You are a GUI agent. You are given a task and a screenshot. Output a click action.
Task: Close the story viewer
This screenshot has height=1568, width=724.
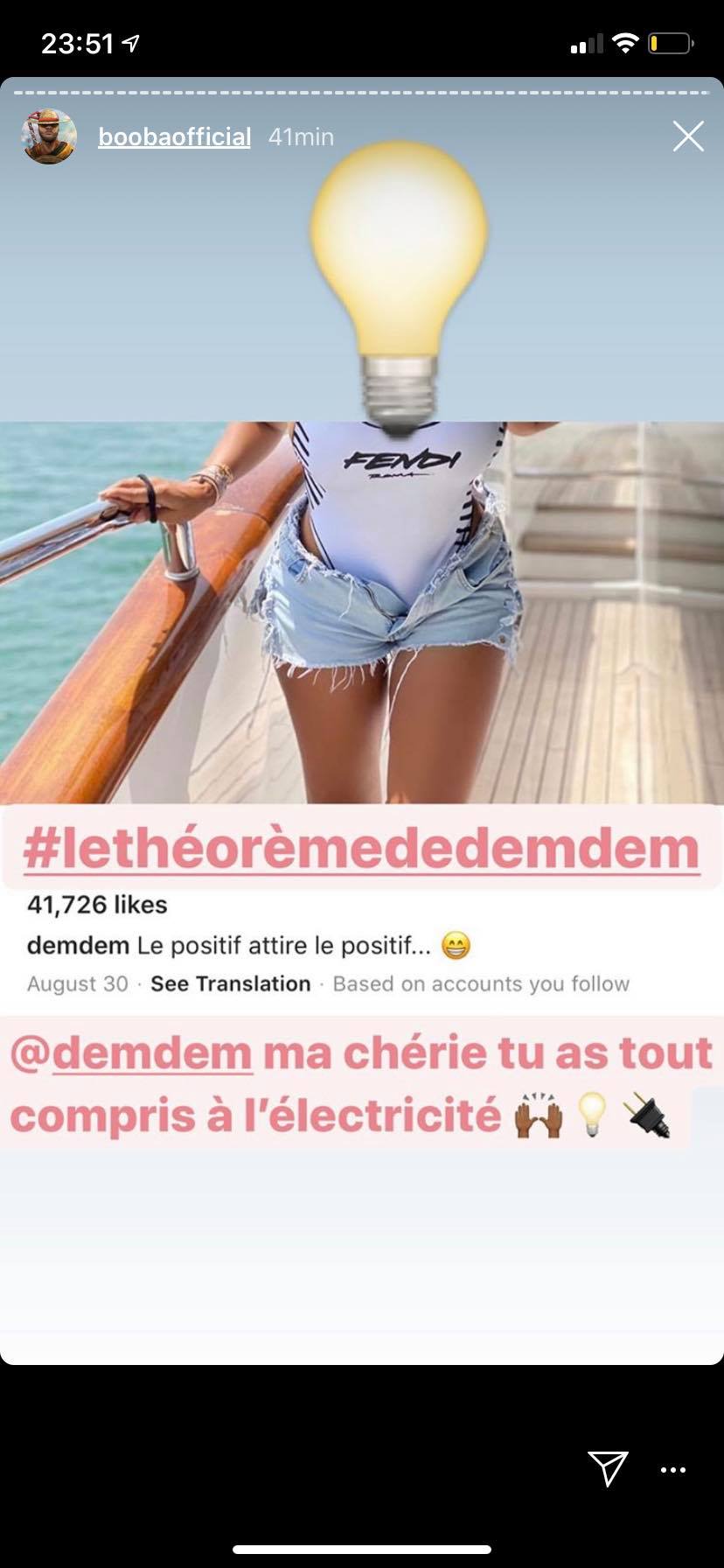[x=688, y=136]
